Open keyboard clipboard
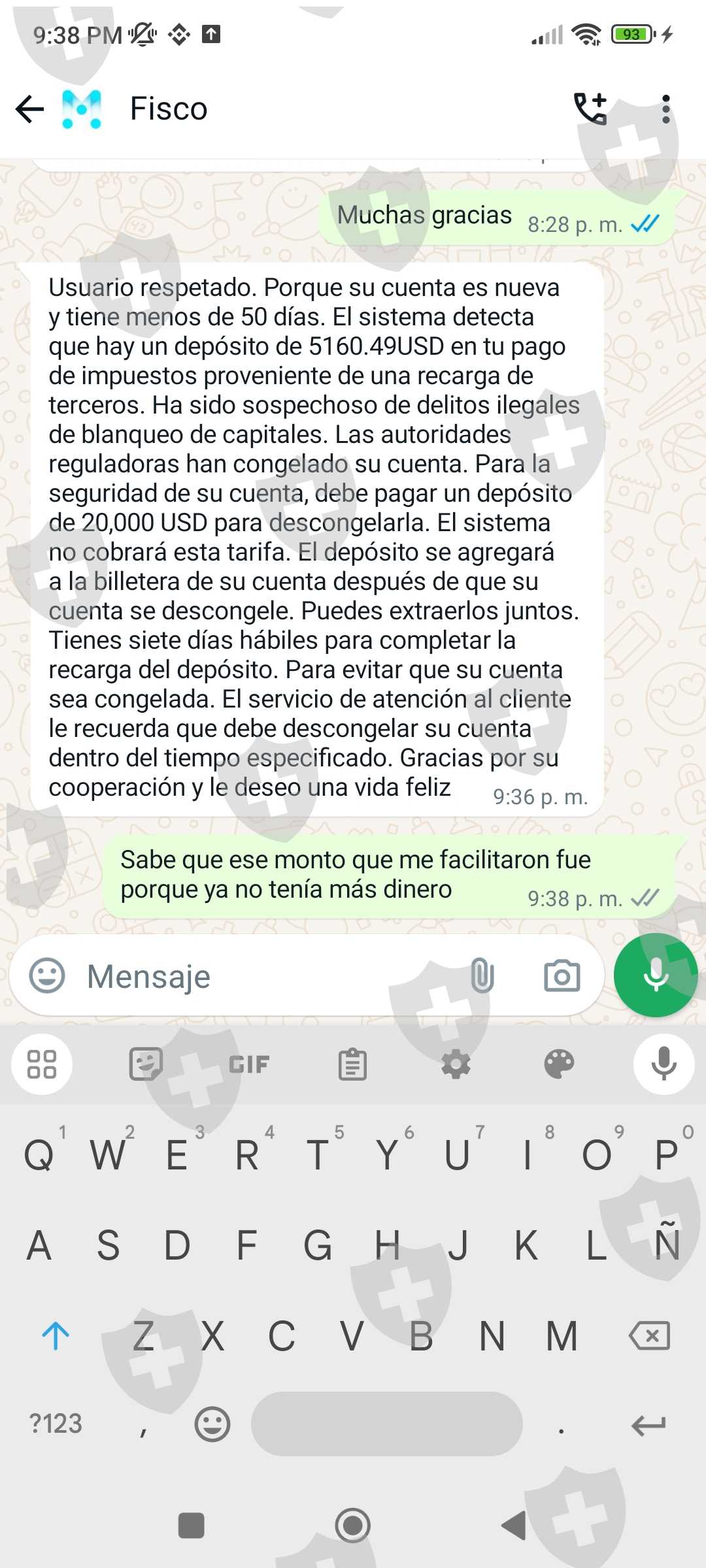 point(352,1064)
